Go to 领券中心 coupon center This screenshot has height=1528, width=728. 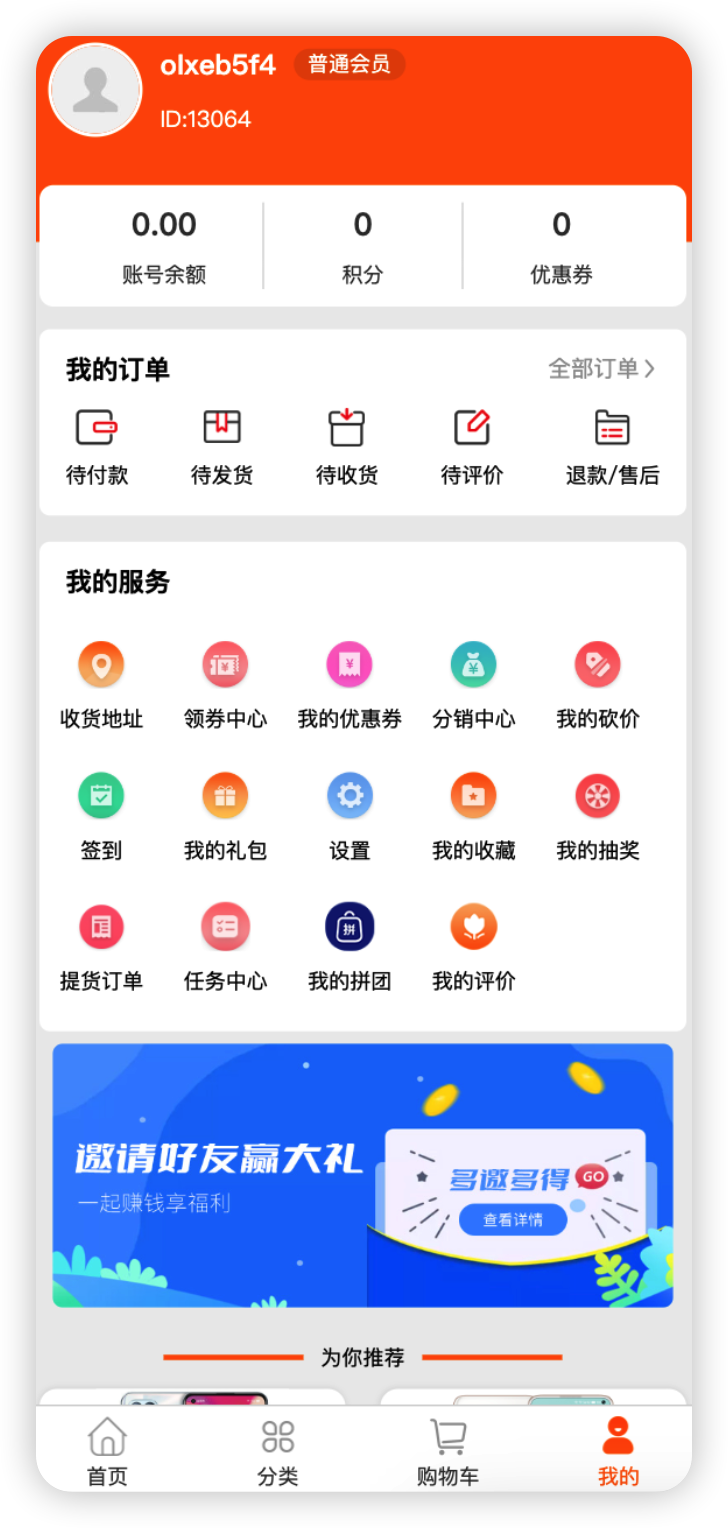[225, 684]
